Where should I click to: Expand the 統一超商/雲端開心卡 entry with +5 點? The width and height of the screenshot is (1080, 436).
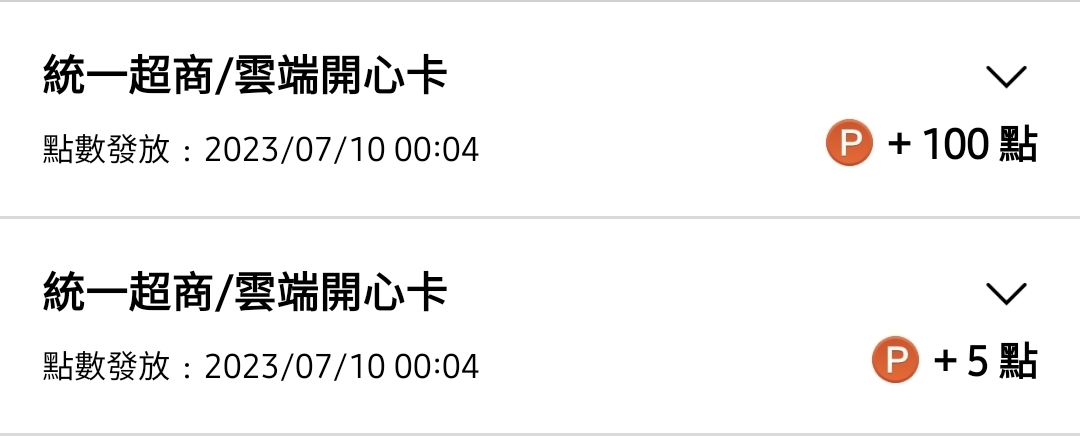[x=1006, y=293]
